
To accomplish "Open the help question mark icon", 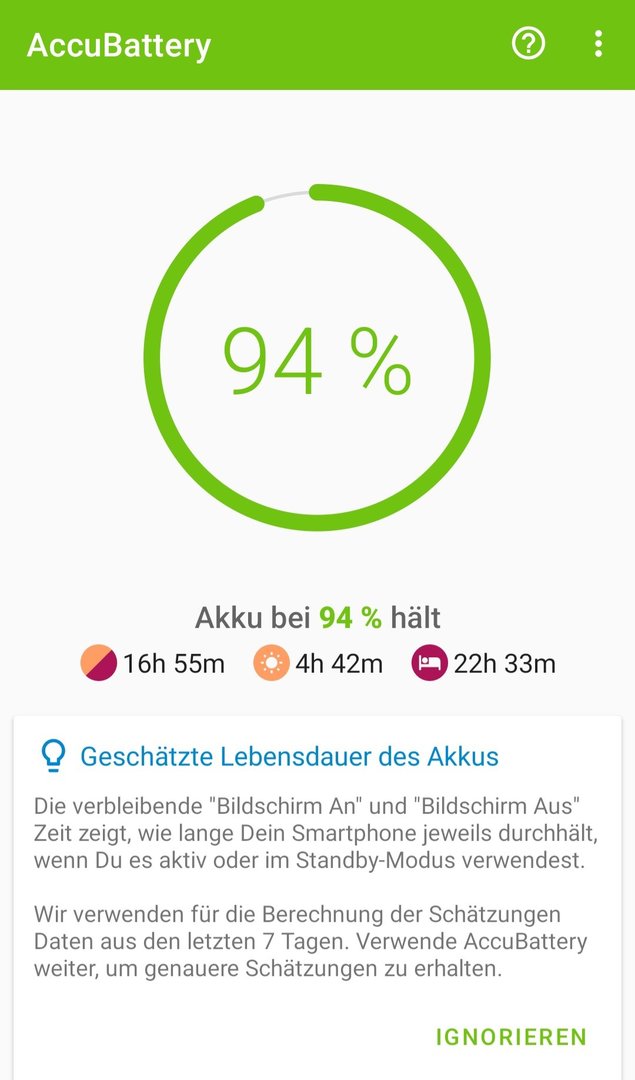I will pos(528,44).
